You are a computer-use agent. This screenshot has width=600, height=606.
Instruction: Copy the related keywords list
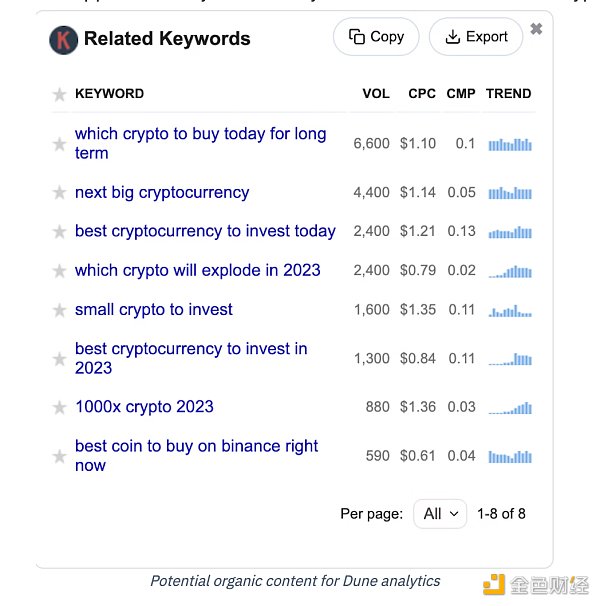coord(376,37)
